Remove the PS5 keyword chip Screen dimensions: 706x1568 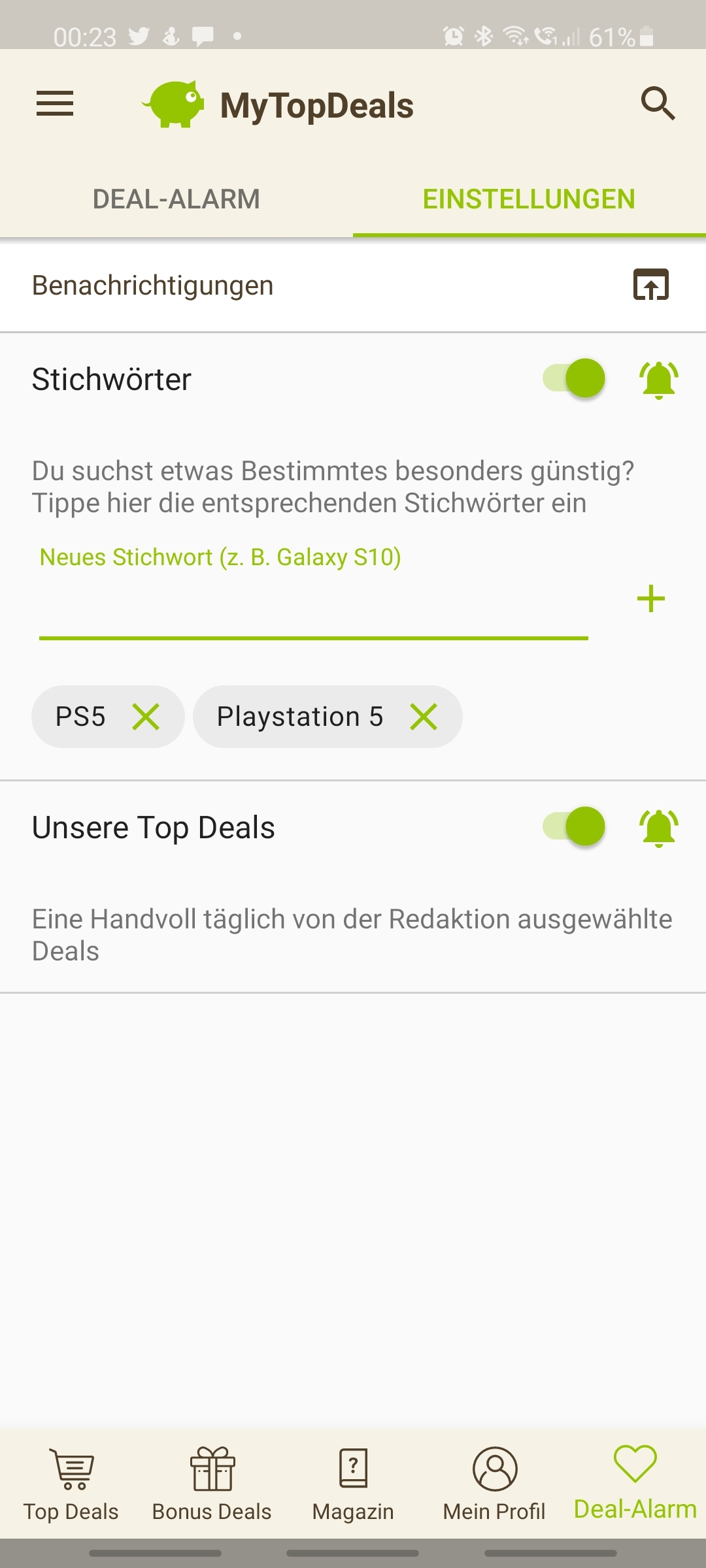tap(146, 717)
